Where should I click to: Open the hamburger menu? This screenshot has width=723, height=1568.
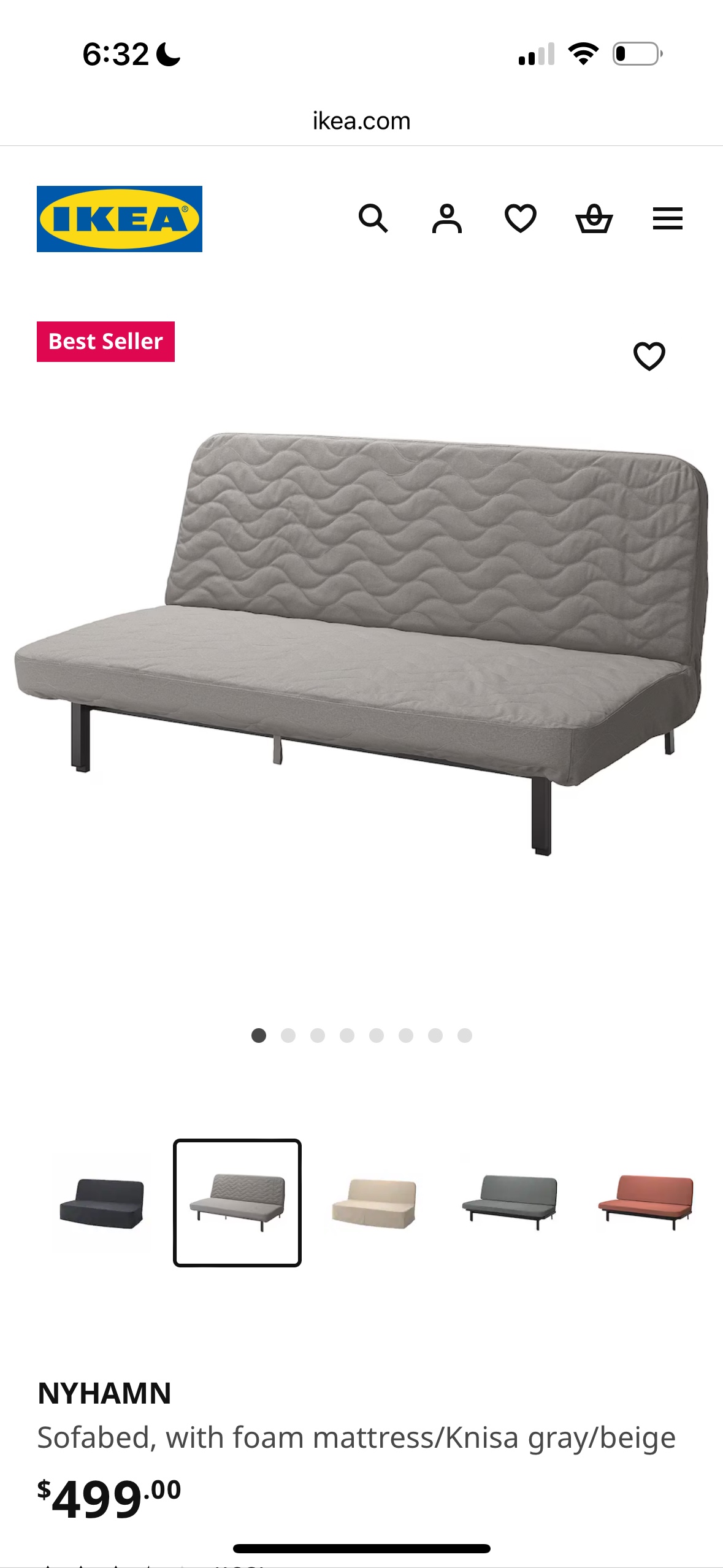[x=667, y=218]
